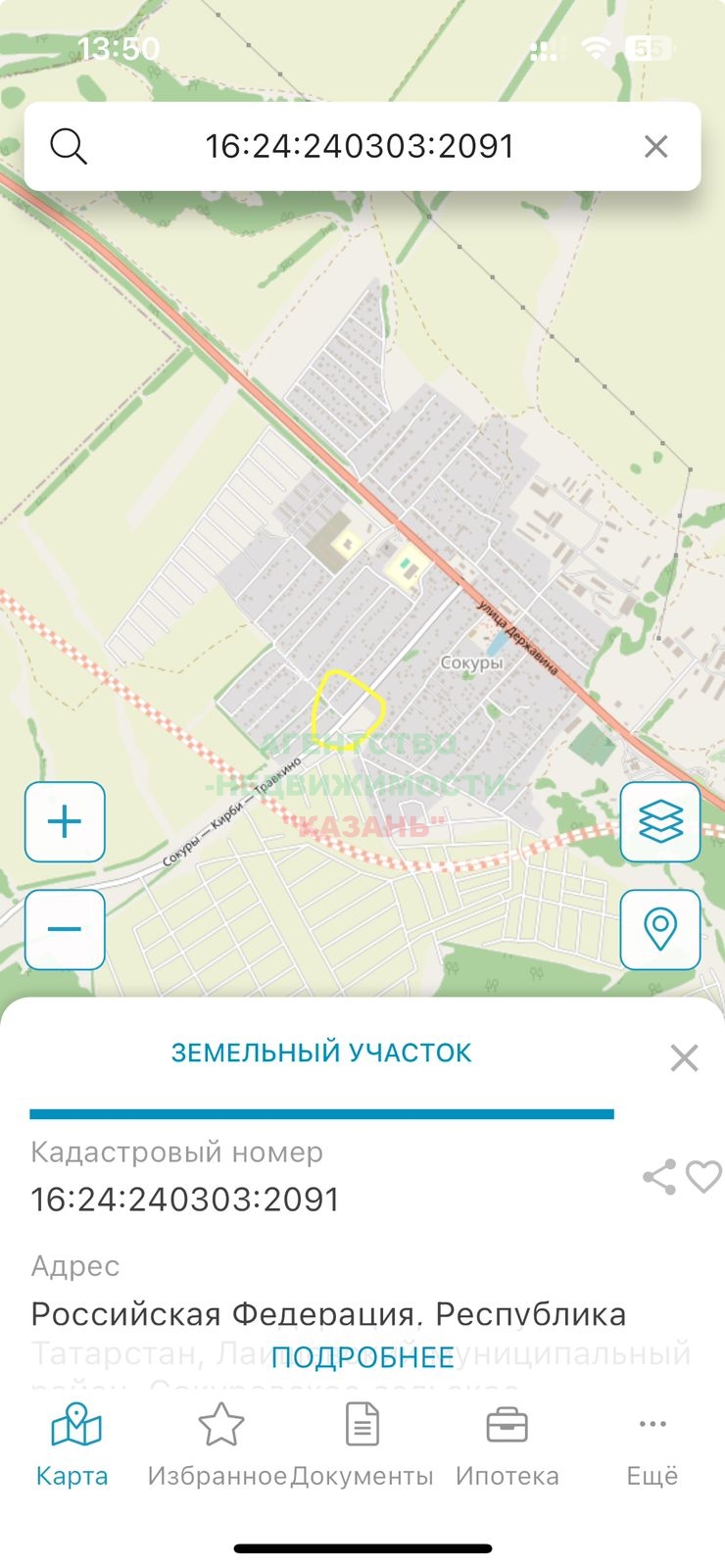Viewport: 725px width, 1568px height.
Task: Share this land plot
Action: (x=659, y=1177)
